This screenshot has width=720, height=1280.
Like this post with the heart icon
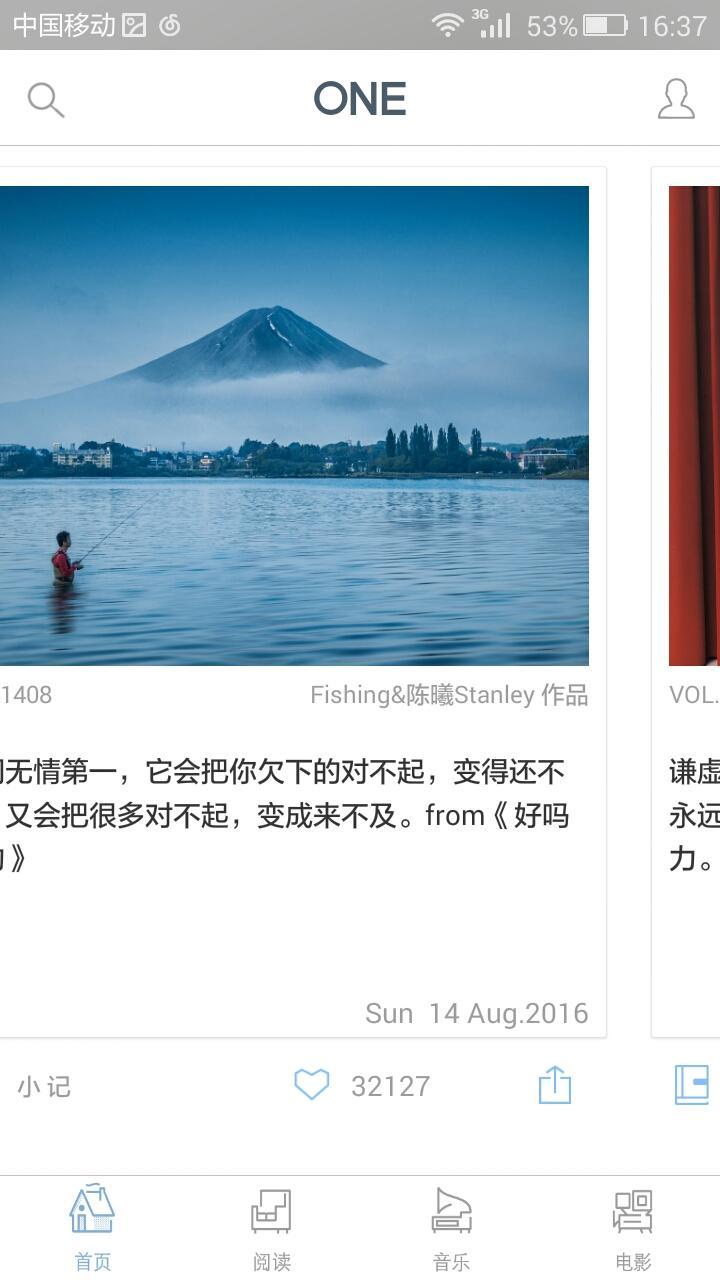tap(311, 1085)
